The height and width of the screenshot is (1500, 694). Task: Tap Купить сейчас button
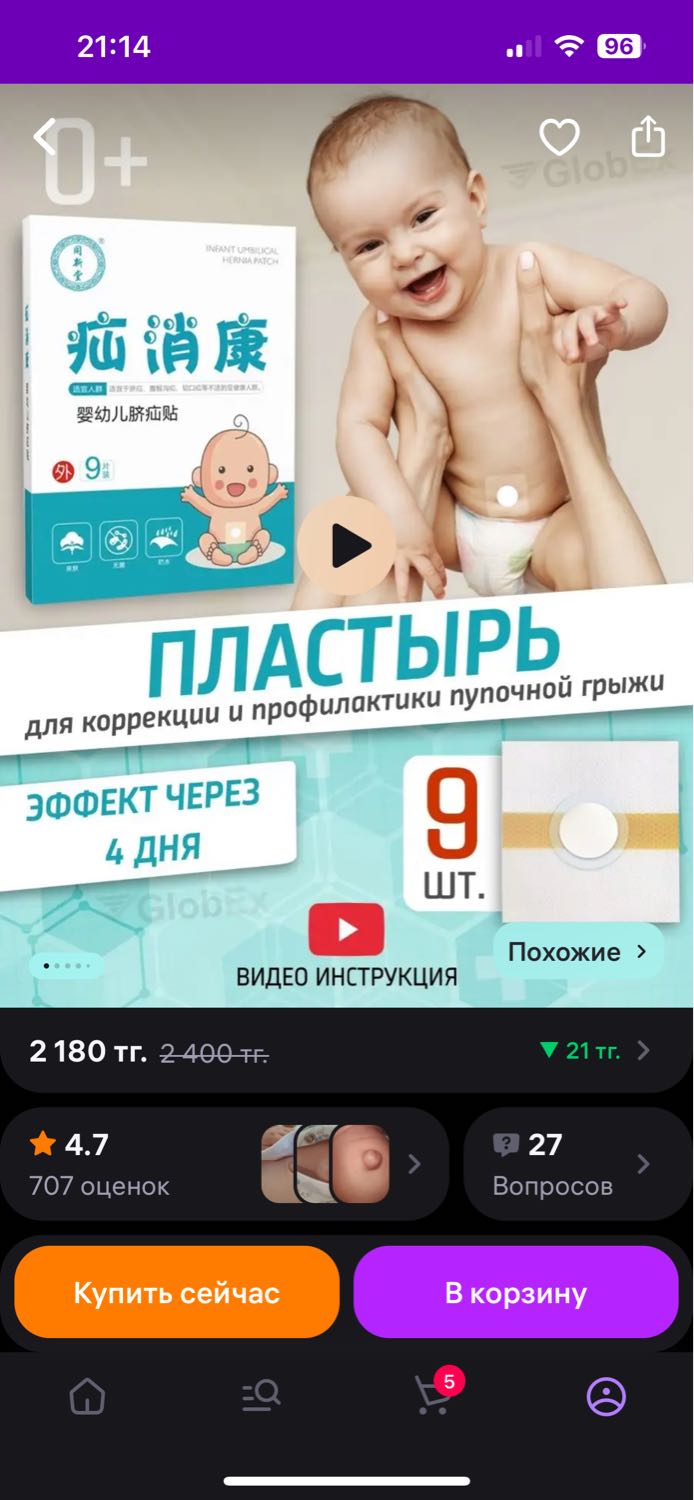coord(176,1292)
